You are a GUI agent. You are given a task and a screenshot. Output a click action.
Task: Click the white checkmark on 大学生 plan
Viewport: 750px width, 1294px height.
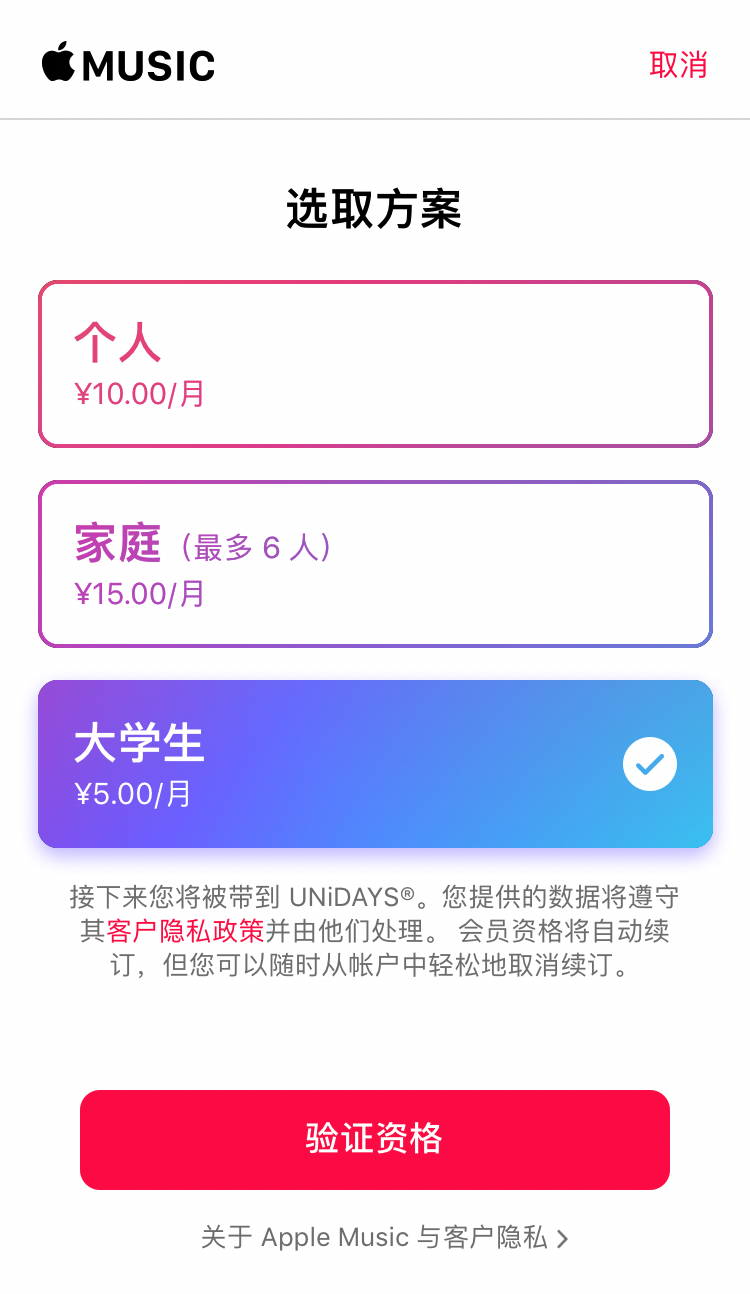coord(650,764)
